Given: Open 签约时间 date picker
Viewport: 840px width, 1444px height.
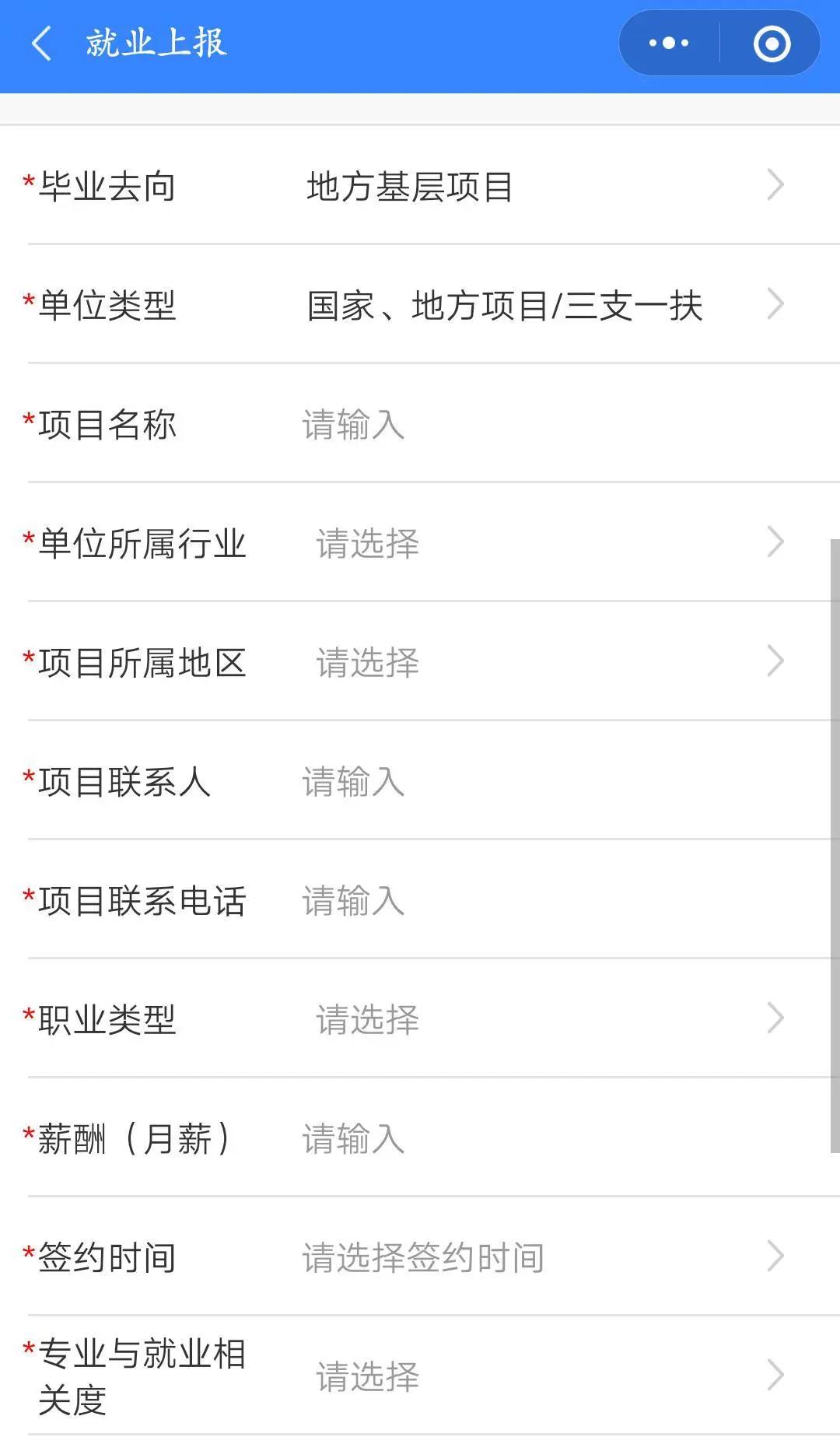Looking at the screenshot, I should point(537,1257).
